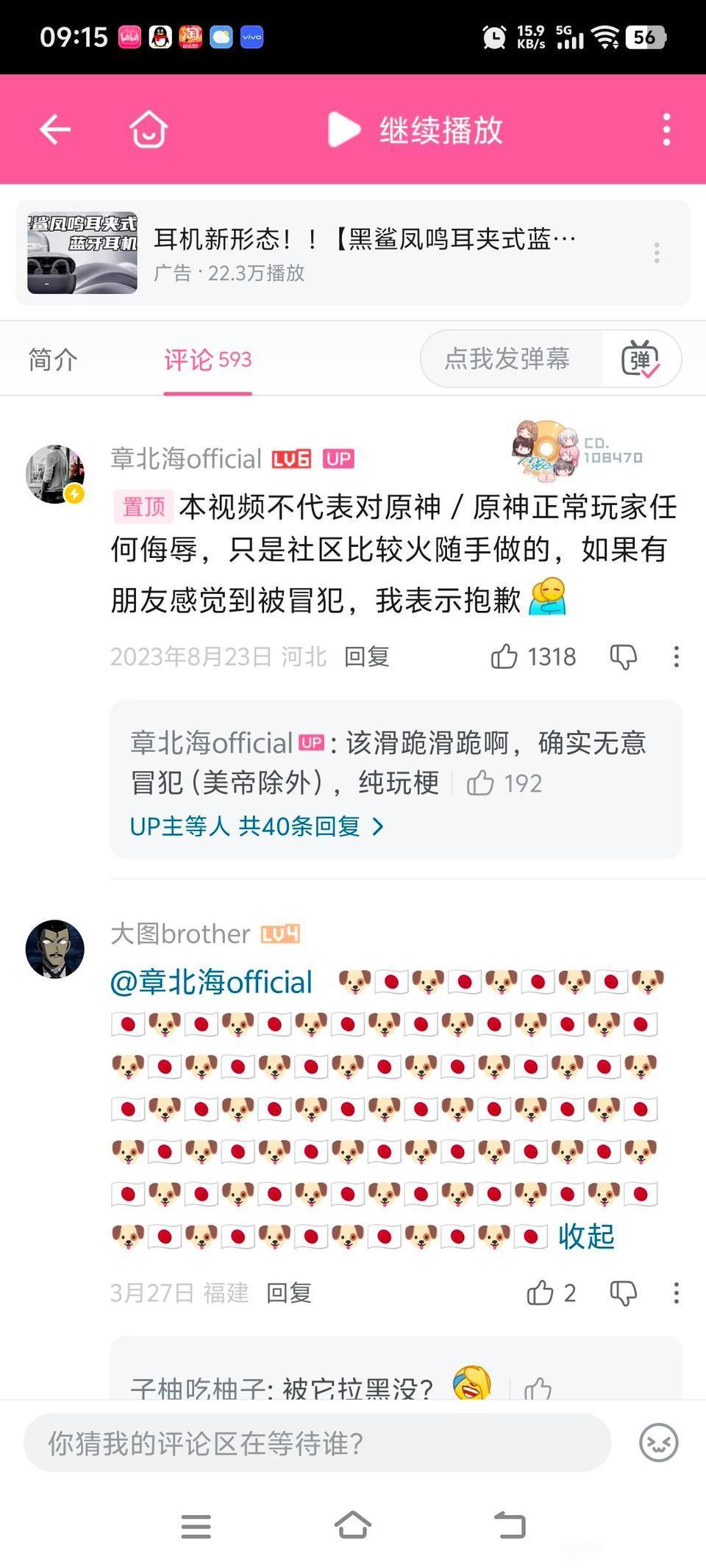
Task: Tap the comment box 你猜我的评论区在等待谁
Action: click(318, 1442)
